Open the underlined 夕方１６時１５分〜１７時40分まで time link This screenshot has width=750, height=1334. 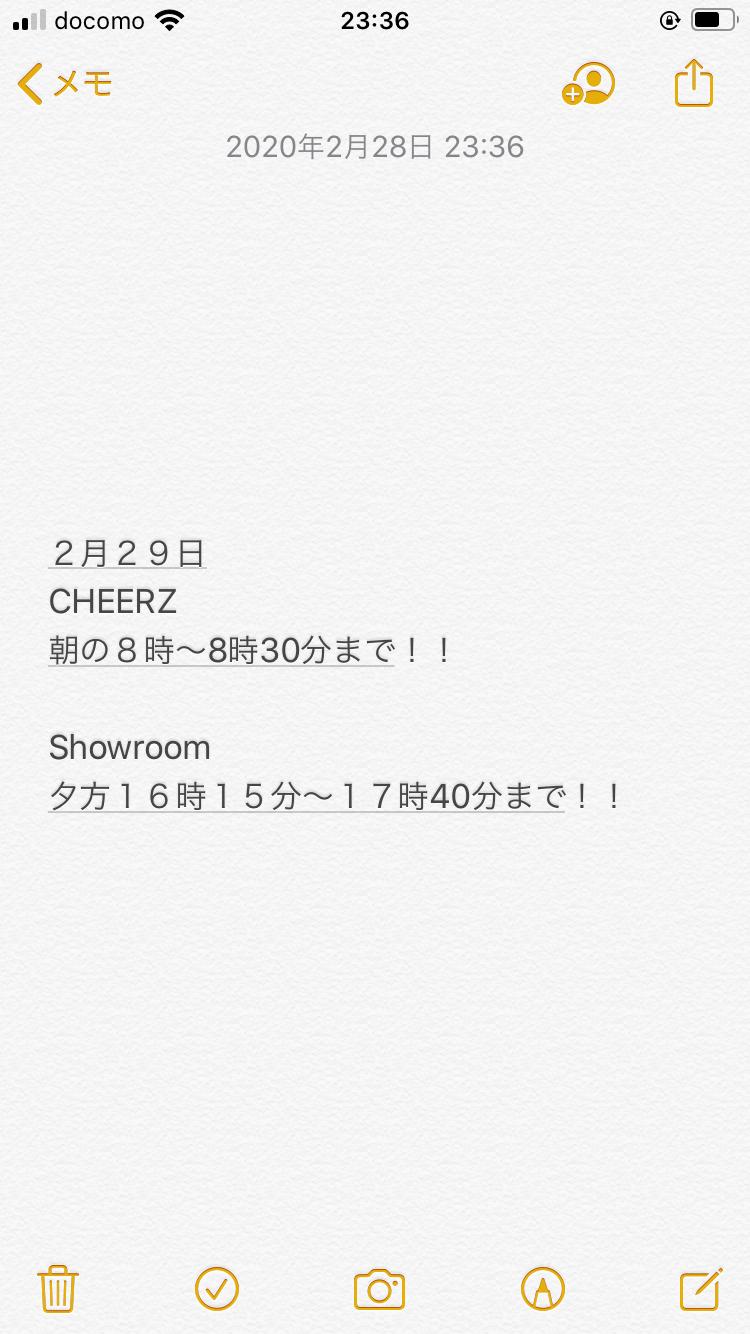[305, 797]
